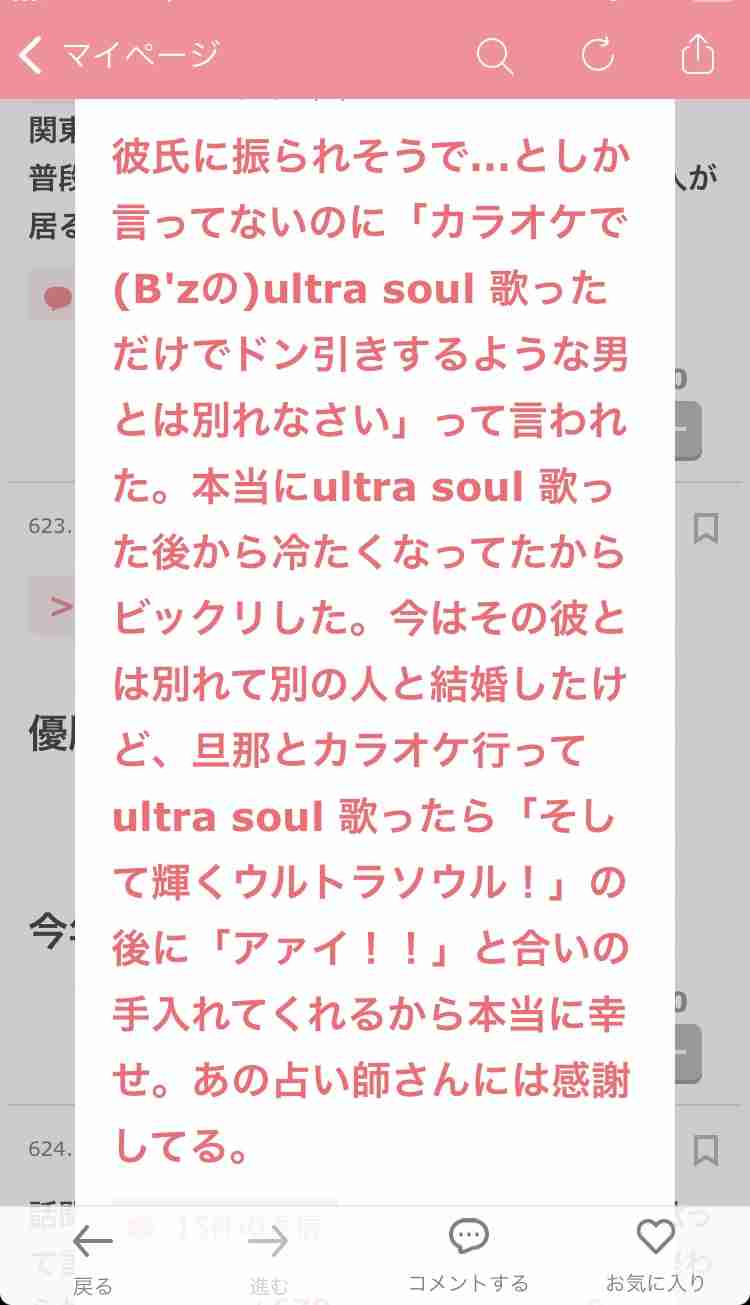Open the search magnifier icon
This screenshot has height=1305, width=750.
tap(494, 55)
